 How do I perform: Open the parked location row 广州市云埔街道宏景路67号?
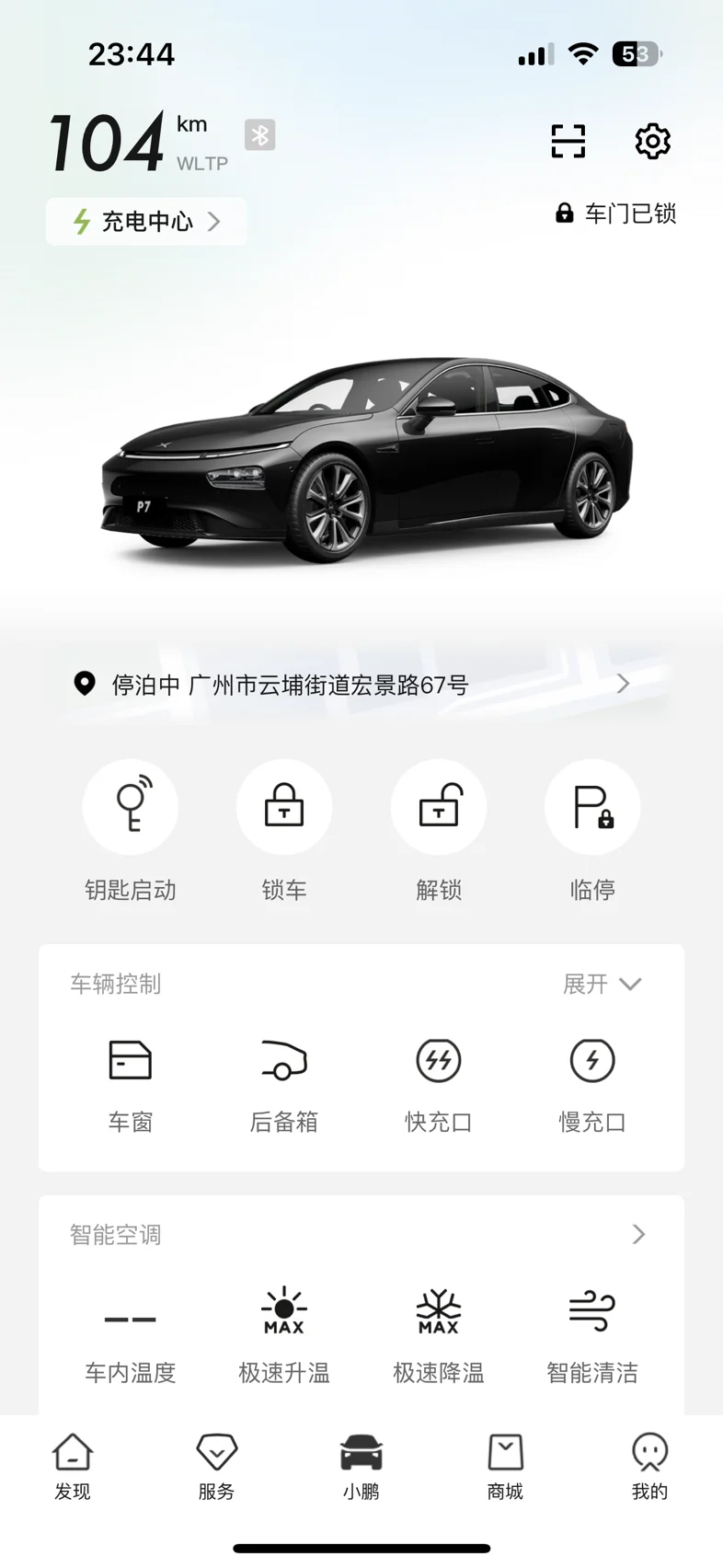click(361, 684)
